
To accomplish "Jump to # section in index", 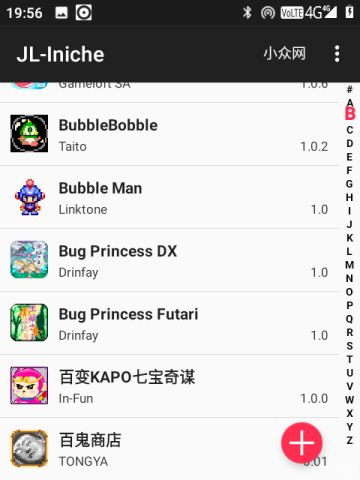I will pos(349,89).
